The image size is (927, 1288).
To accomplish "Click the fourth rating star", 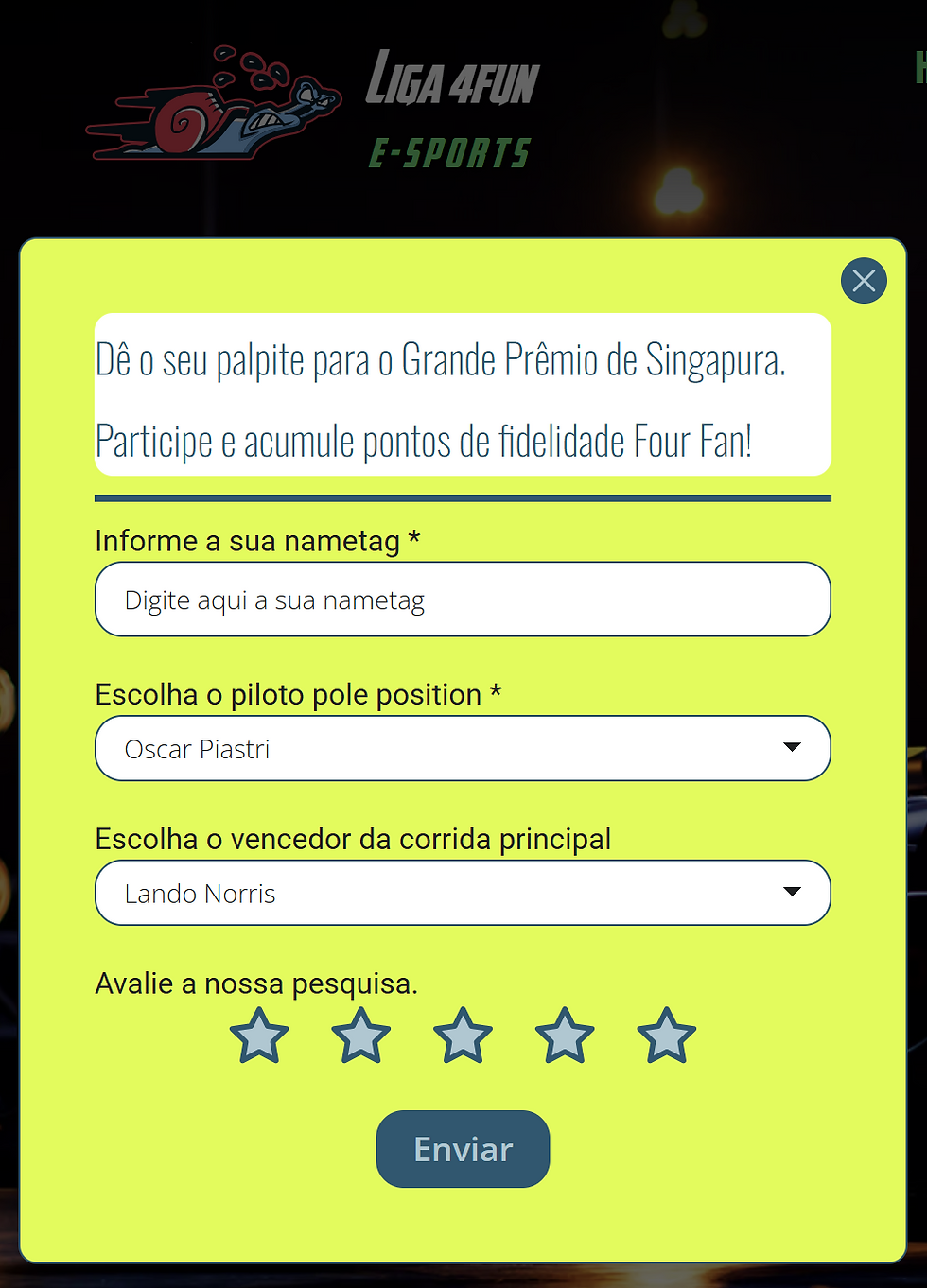I will tap(565, 1036).
